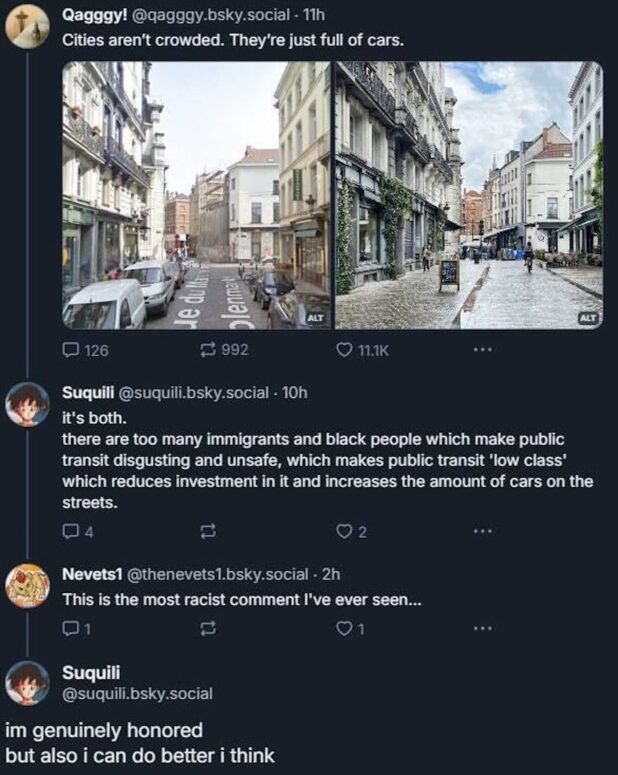Open Nevets1's profile avatar

tap(27, 587)
